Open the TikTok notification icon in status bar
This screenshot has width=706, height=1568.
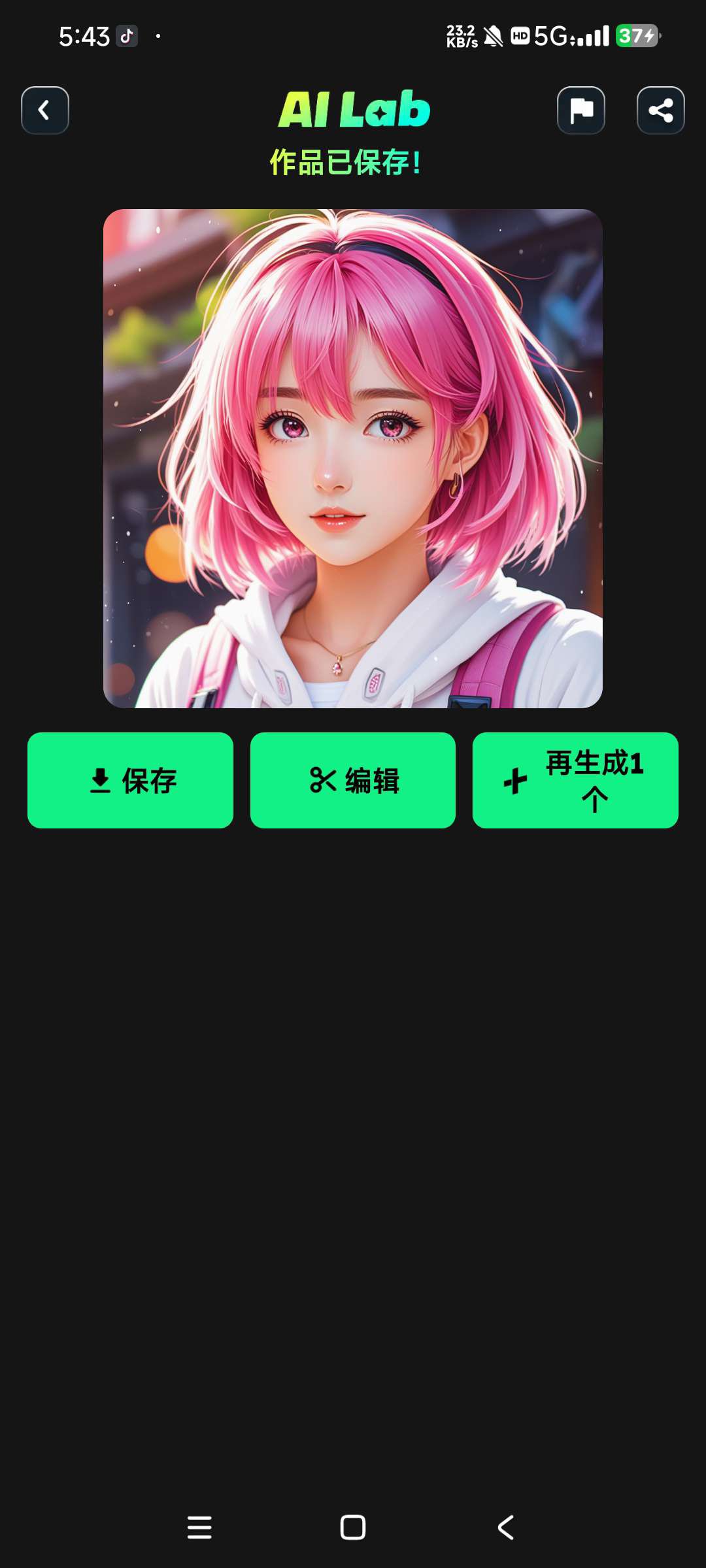128,37
